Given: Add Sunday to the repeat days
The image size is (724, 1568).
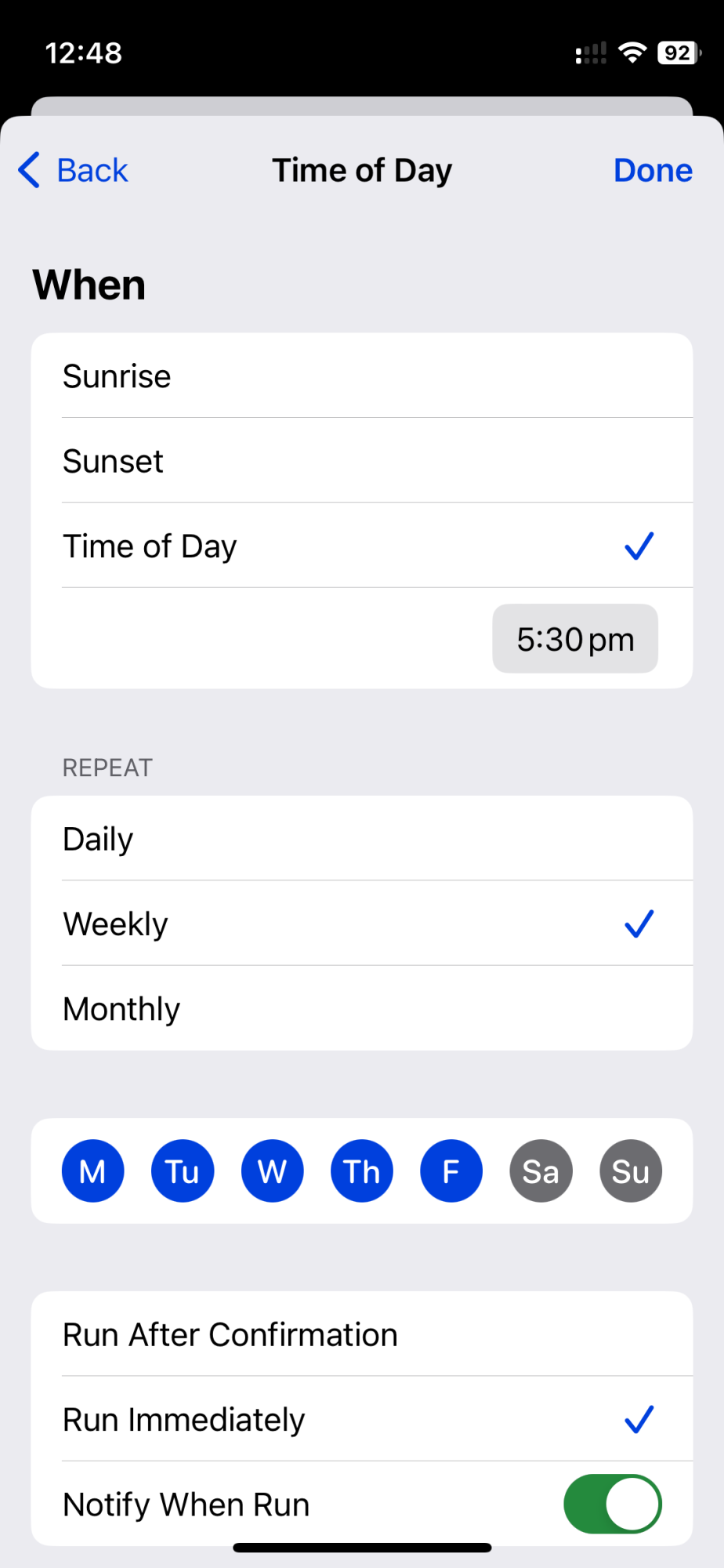Looking at the screenshot, I should 631,1171.
